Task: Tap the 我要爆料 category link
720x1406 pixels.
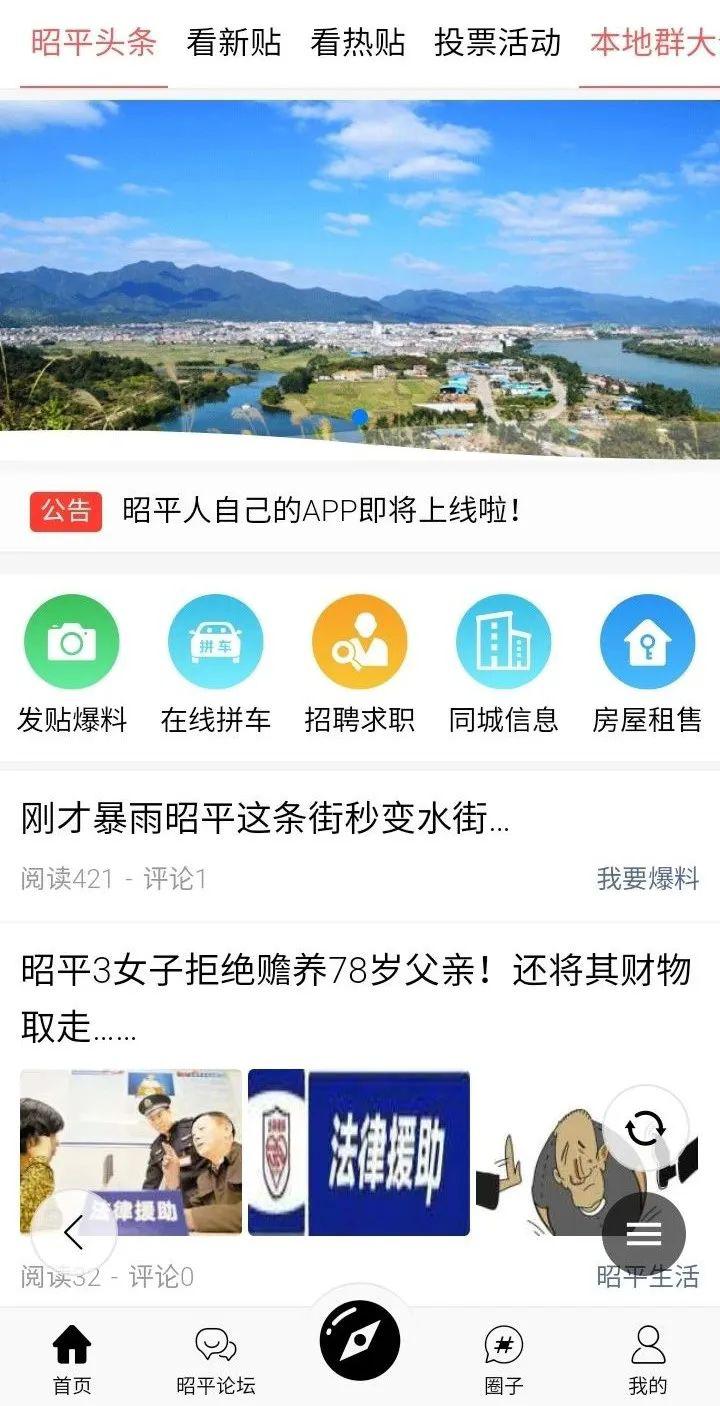Action: (x=648, y=879)
